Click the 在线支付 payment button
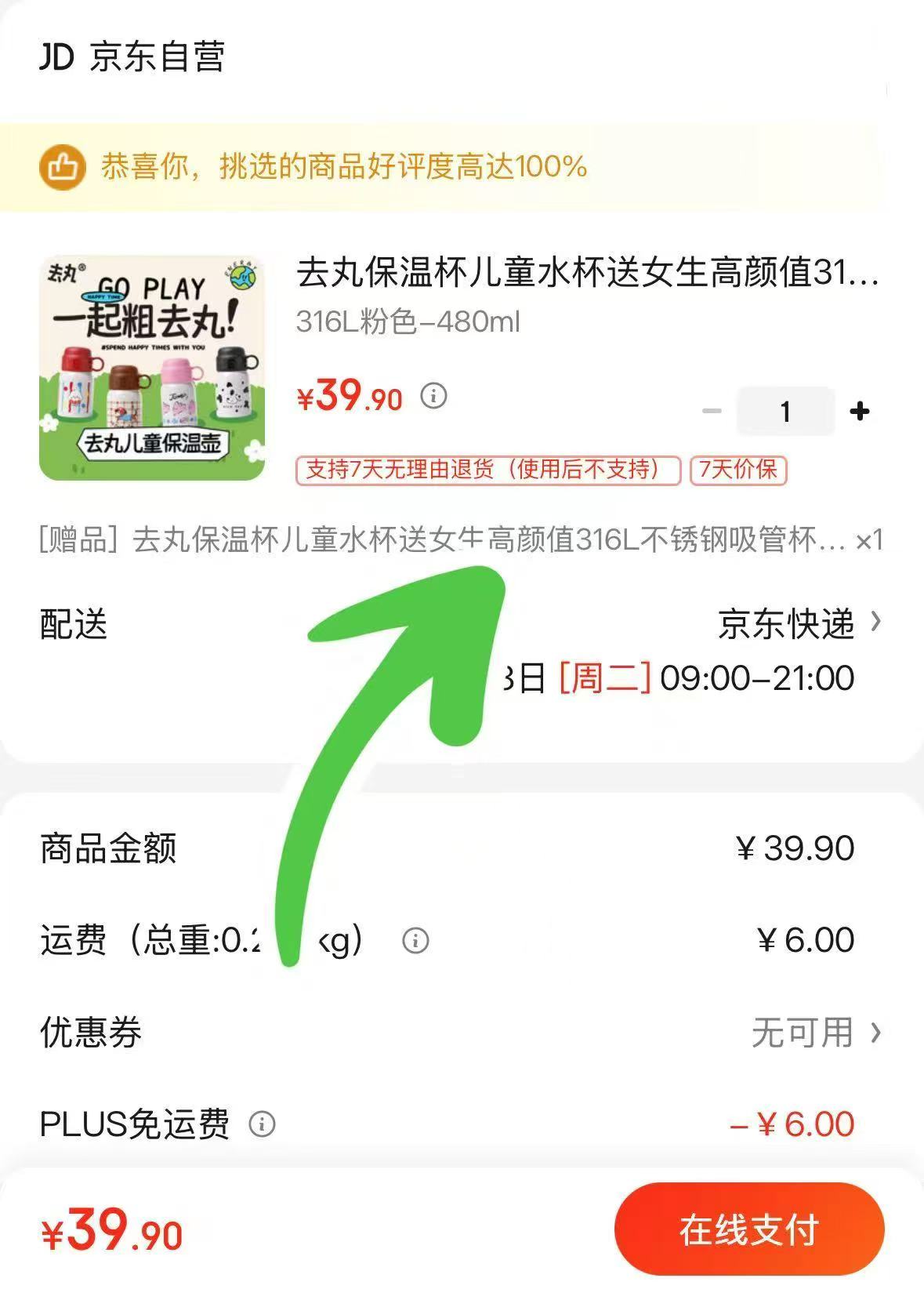 (747, 1227)
